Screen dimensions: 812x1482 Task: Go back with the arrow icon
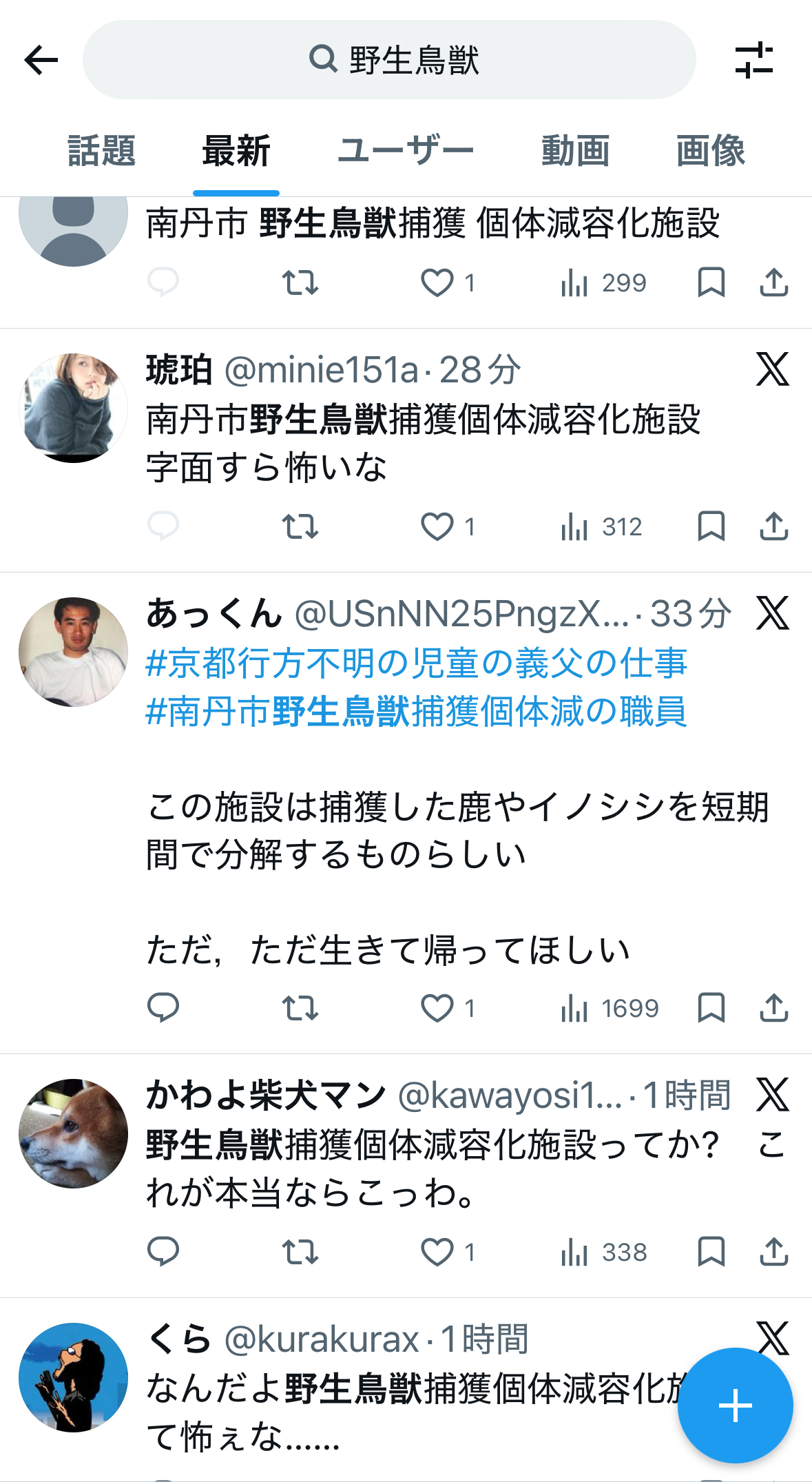tap(41, 60)
